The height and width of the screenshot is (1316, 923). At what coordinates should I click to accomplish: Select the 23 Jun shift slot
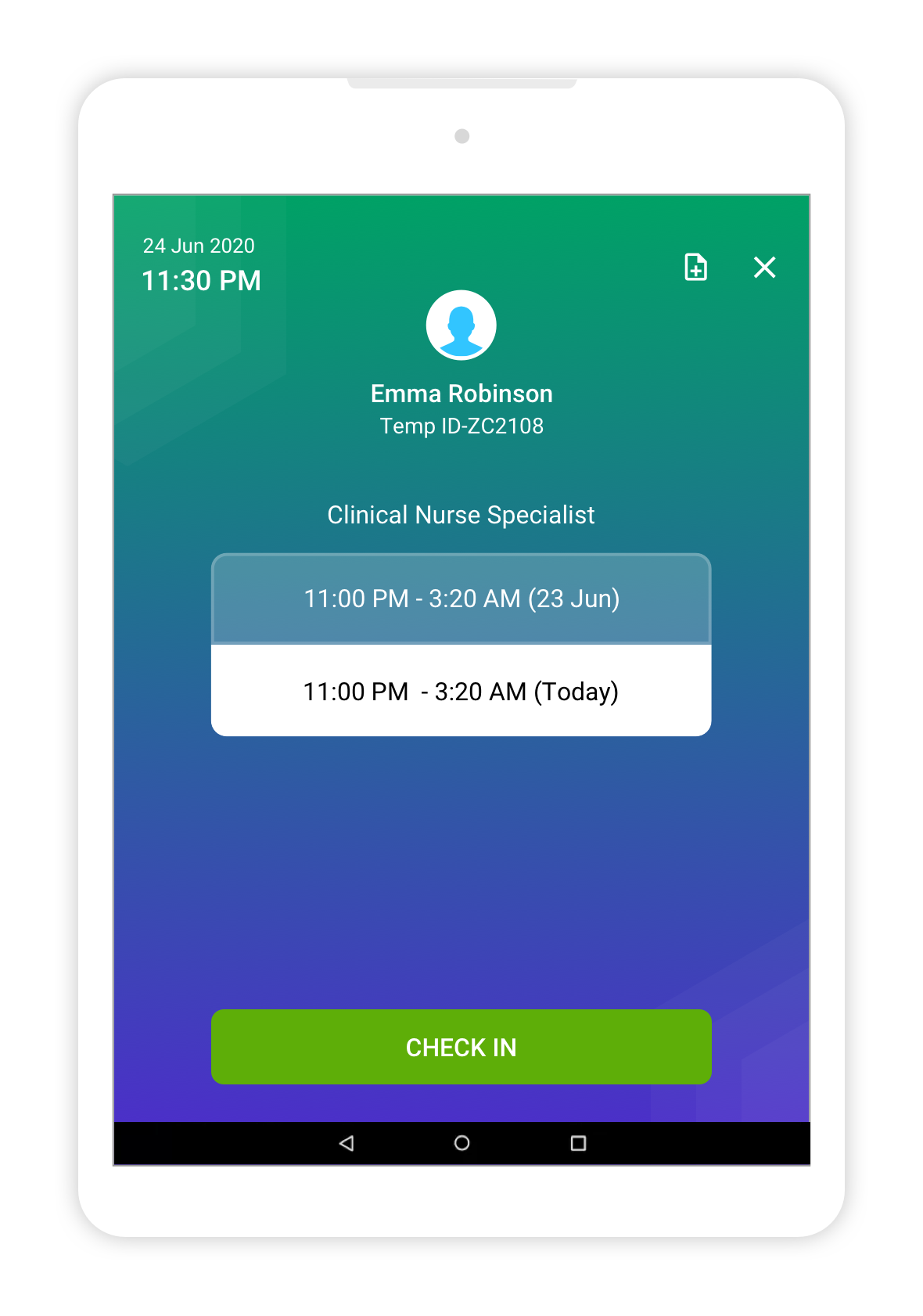(x=461, y=599)
